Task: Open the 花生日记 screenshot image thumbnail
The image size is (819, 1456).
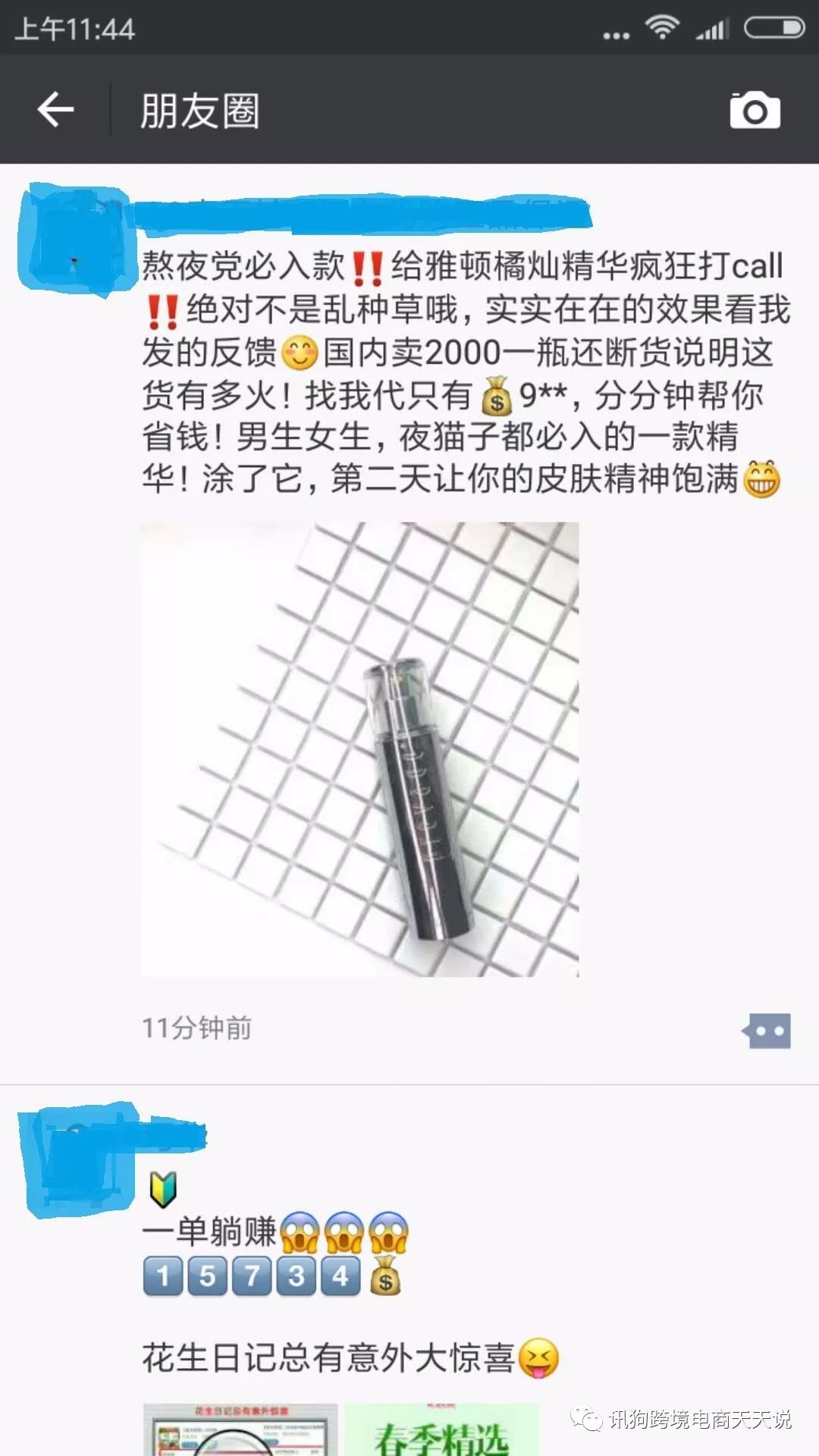Action: [240, 1430]
